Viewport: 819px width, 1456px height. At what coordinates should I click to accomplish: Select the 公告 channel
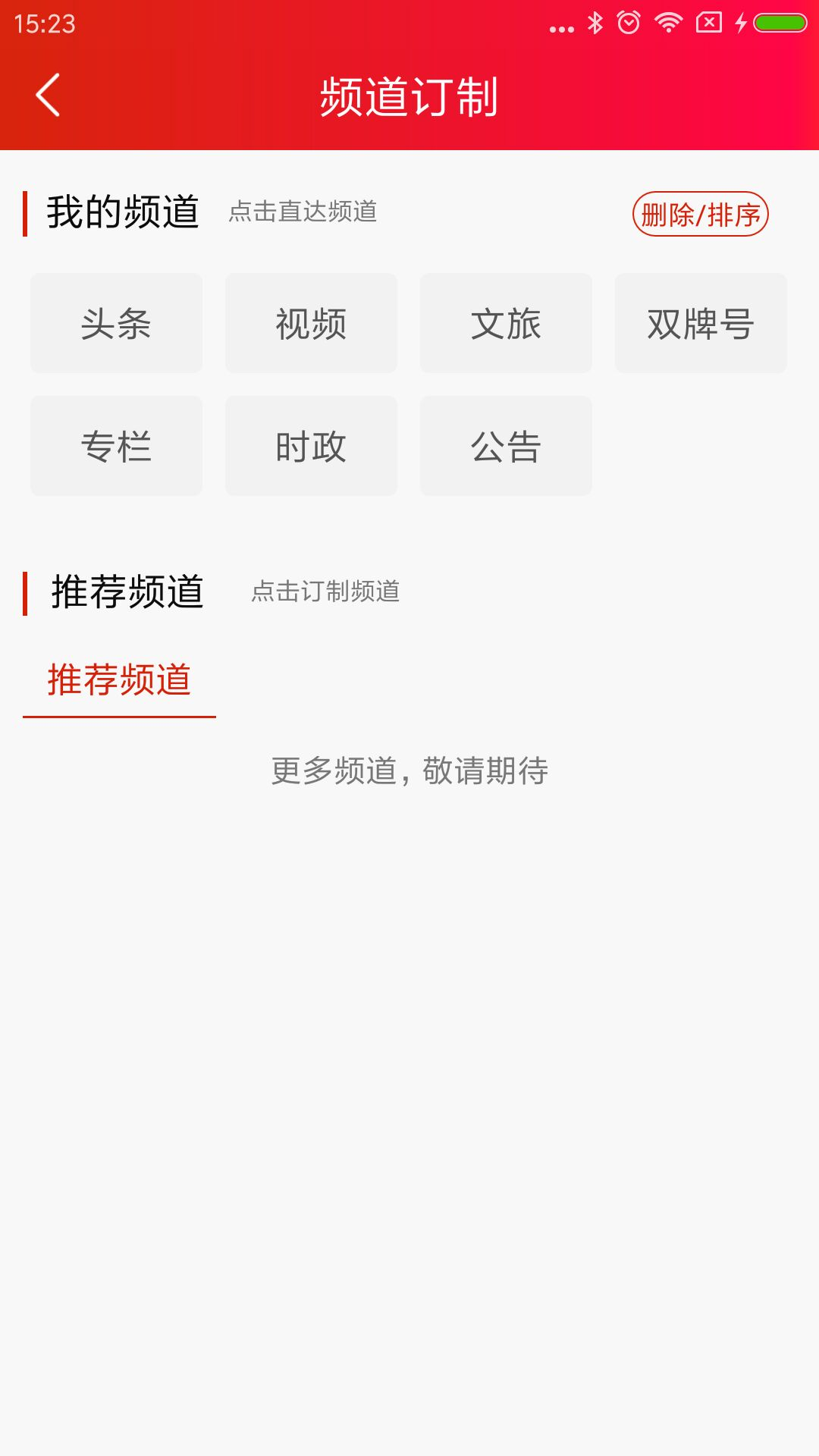tap(506, 446)
